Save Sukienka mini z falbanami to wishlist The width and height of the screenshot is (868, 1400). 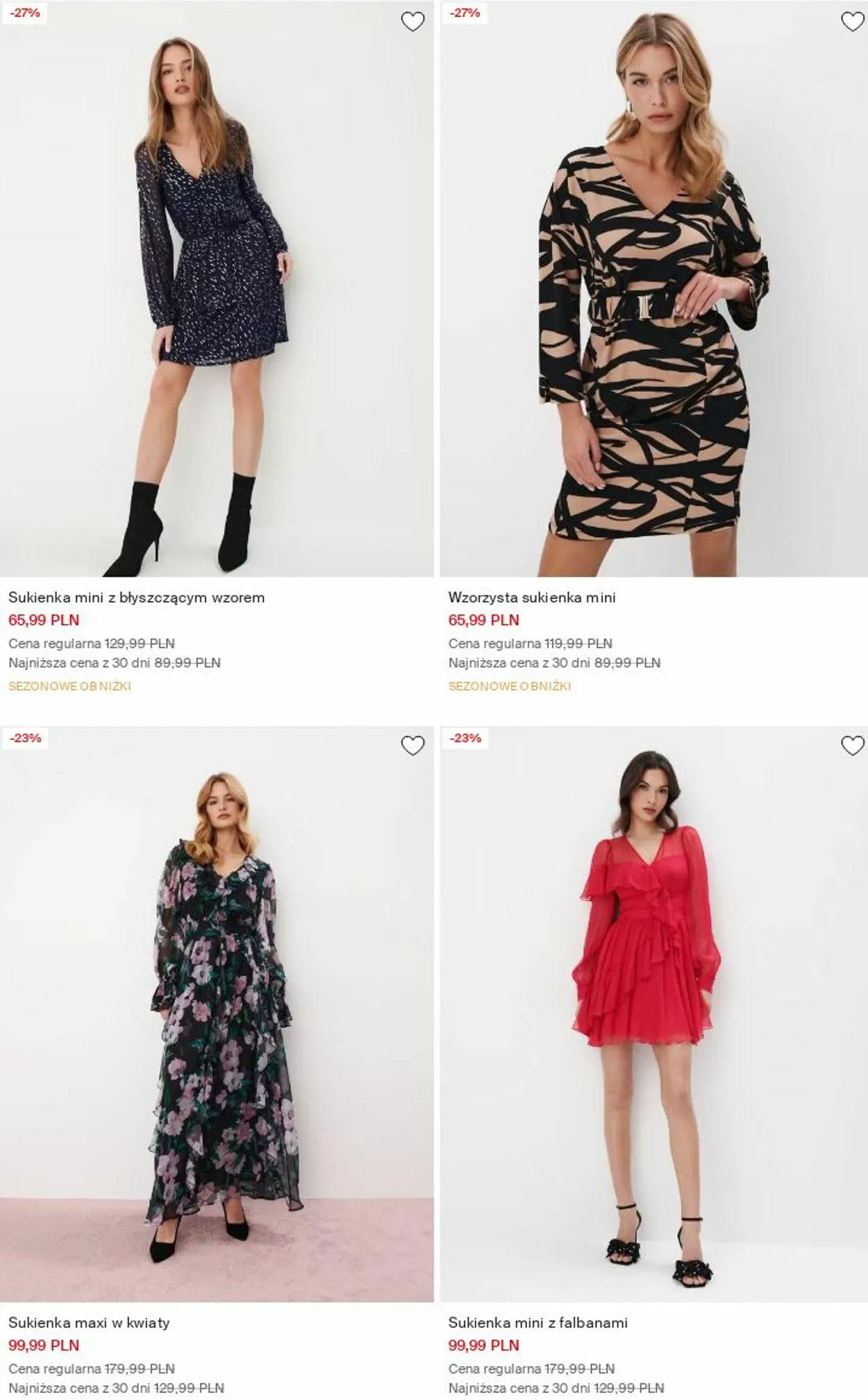coord(853,746)
